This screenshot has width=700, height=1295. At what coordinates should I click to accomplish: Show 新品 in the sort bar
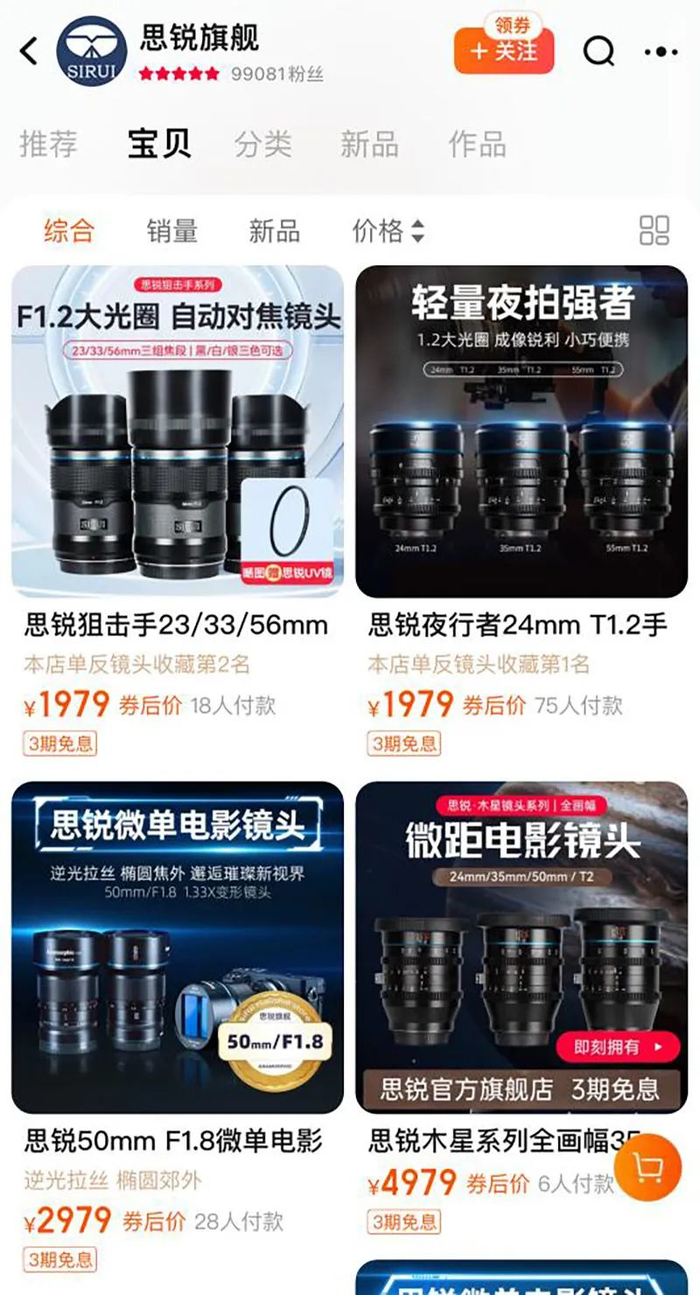point(274,231)
